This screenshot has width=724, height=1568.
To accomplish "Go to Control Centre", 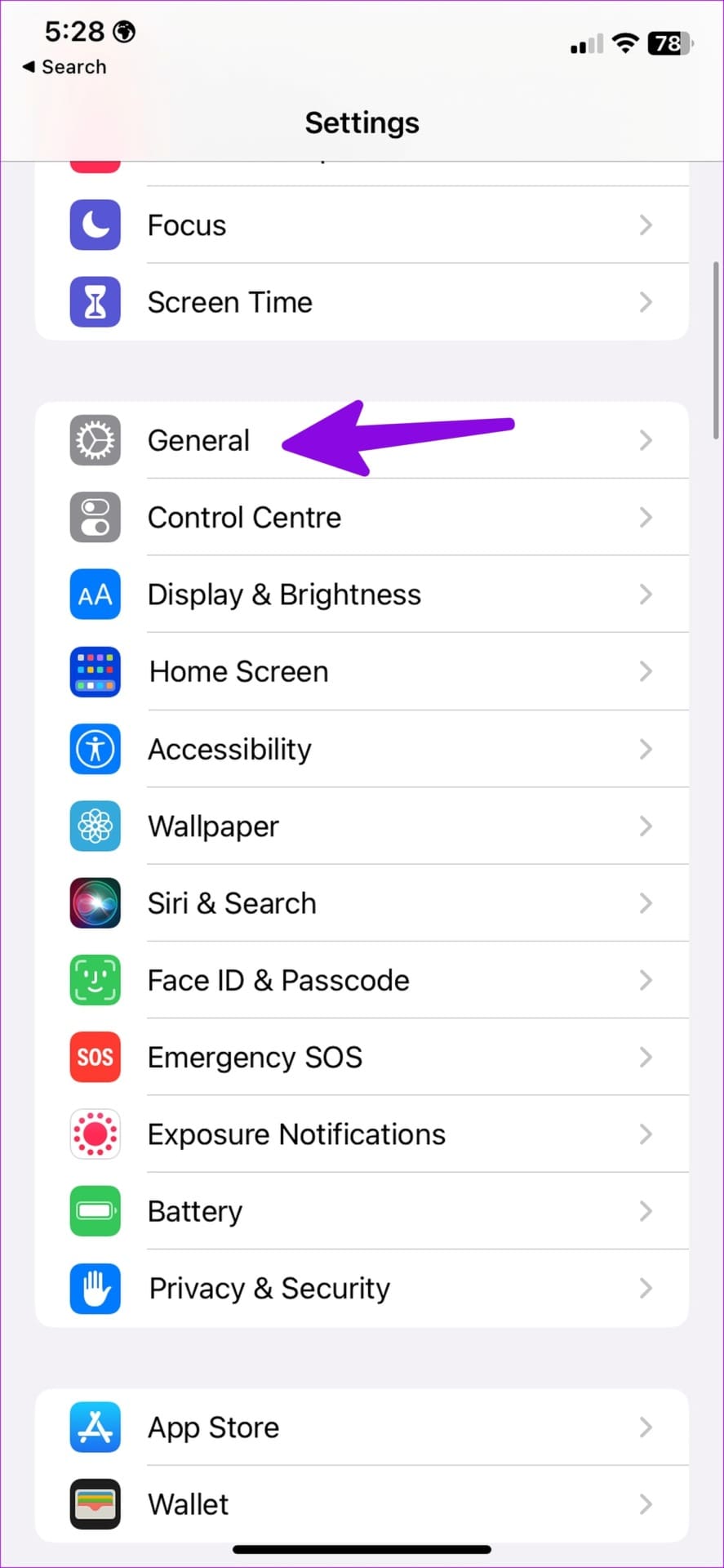I will (x=362, y=517).
